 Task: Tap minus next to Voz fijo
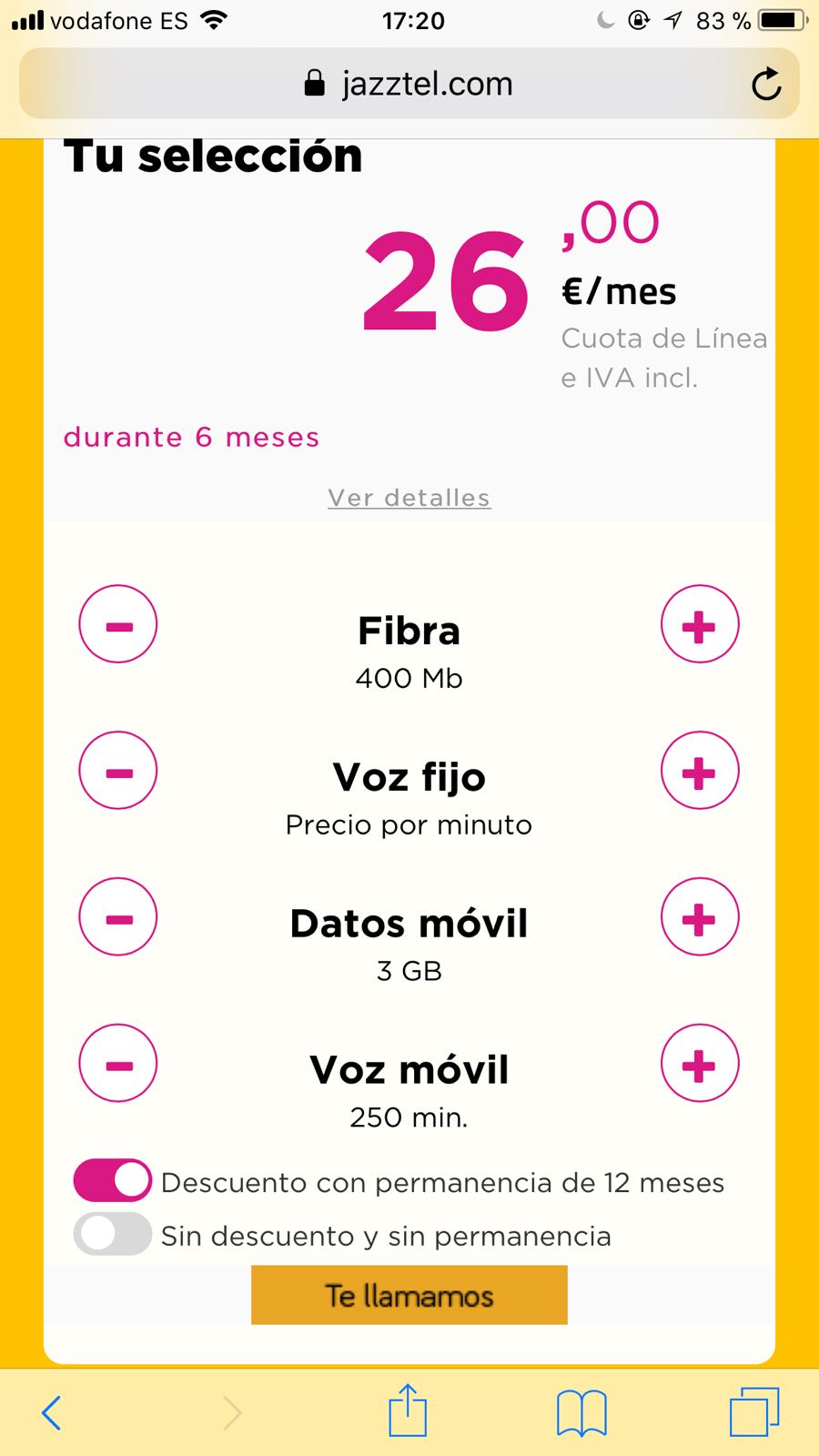(x=118, y=771)
